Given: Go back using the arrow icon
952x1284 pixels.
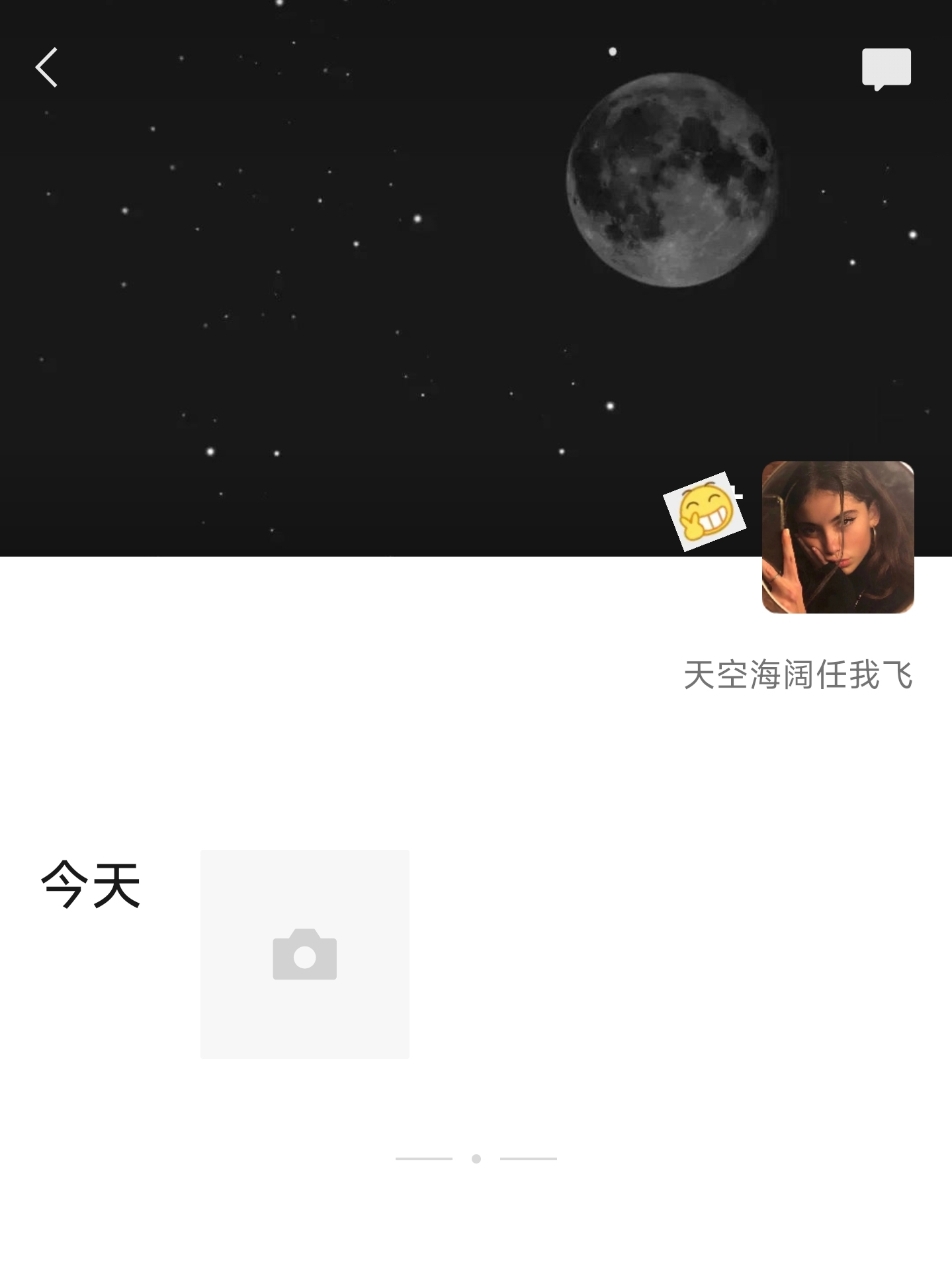Looking at the screenshot, I should point(47,68).
